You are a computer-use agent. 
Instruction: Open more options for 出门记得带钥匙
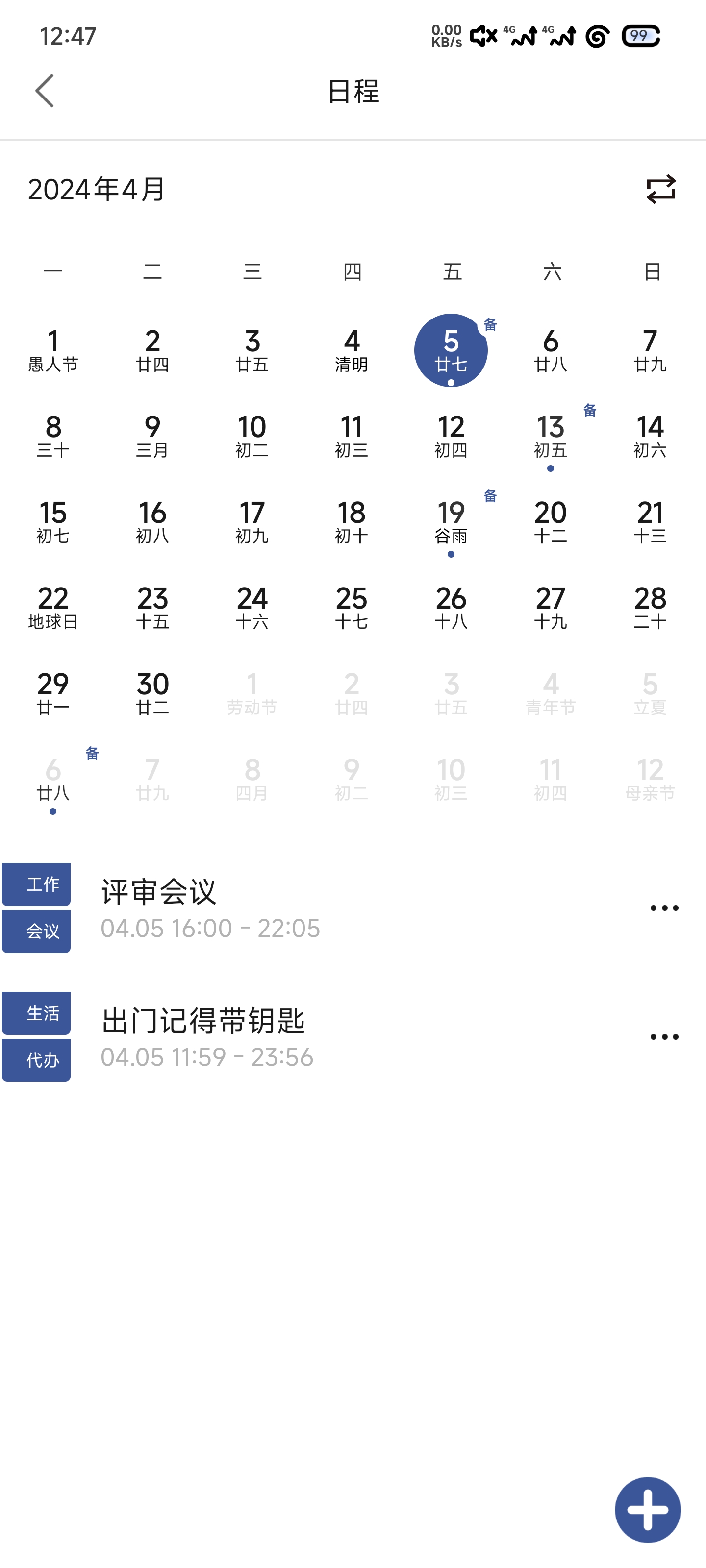663,1037
